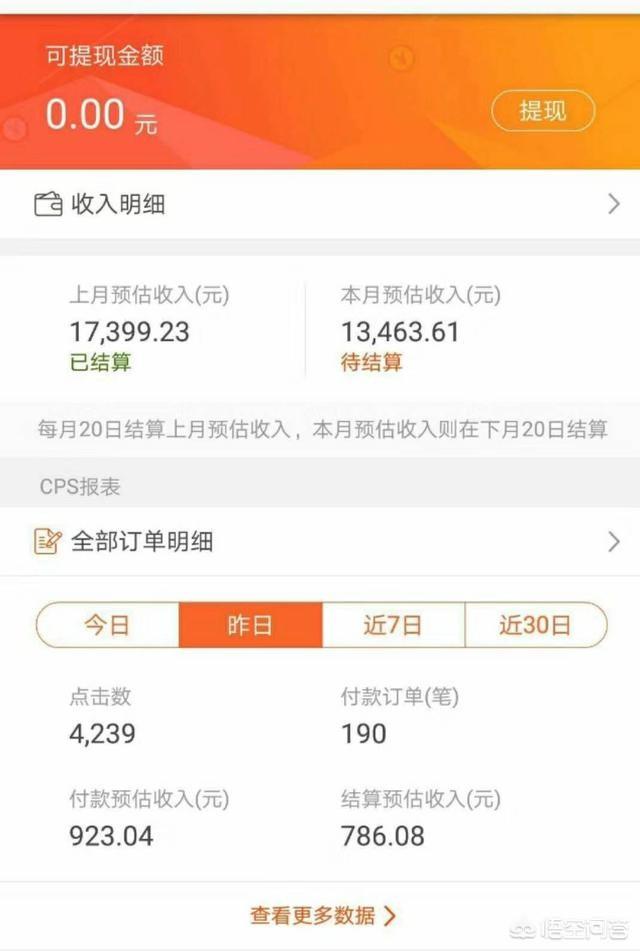Viewport: 640px width, 951px height.
Task: Tap the 提现 withdraw button
Action: point(543,111)
